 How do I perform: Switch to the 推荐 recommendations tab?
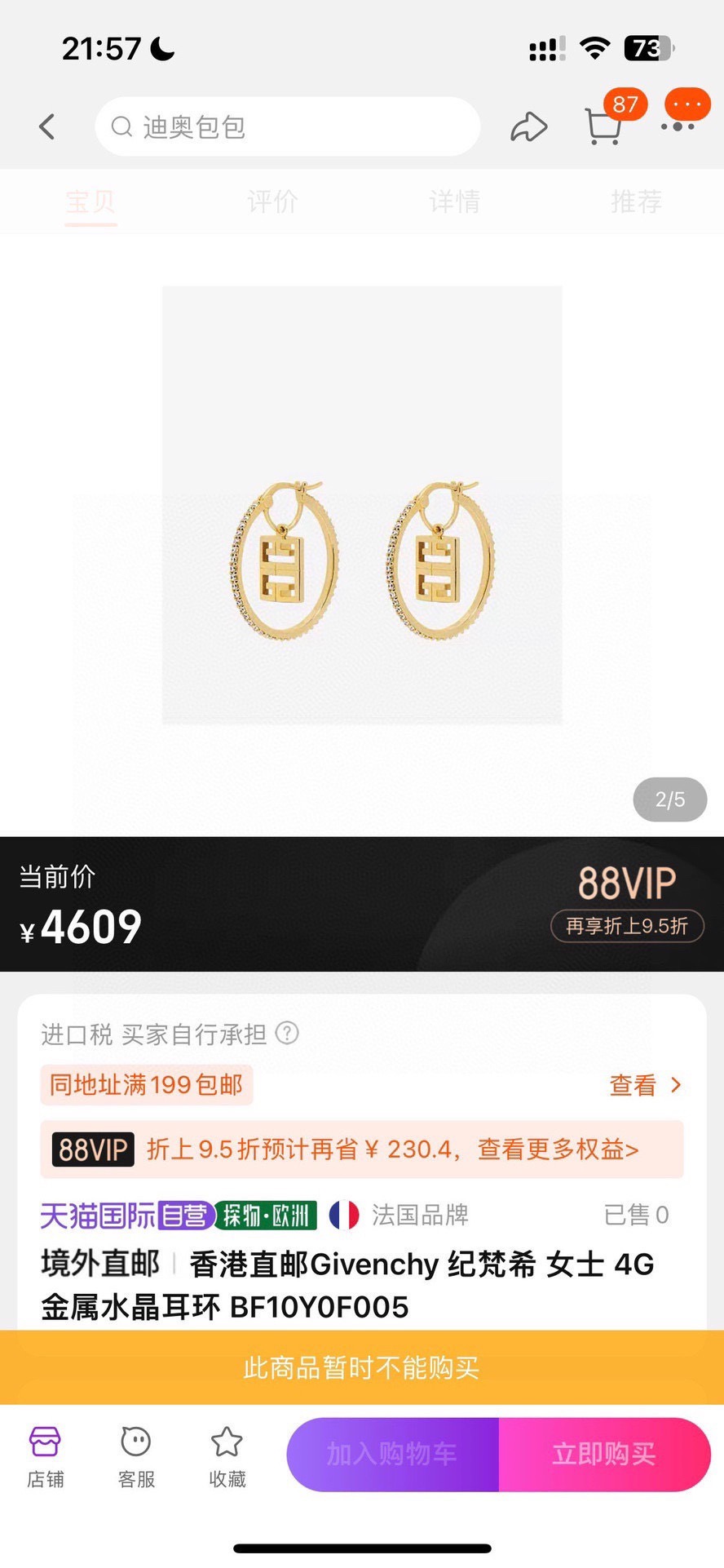(636, 202)
